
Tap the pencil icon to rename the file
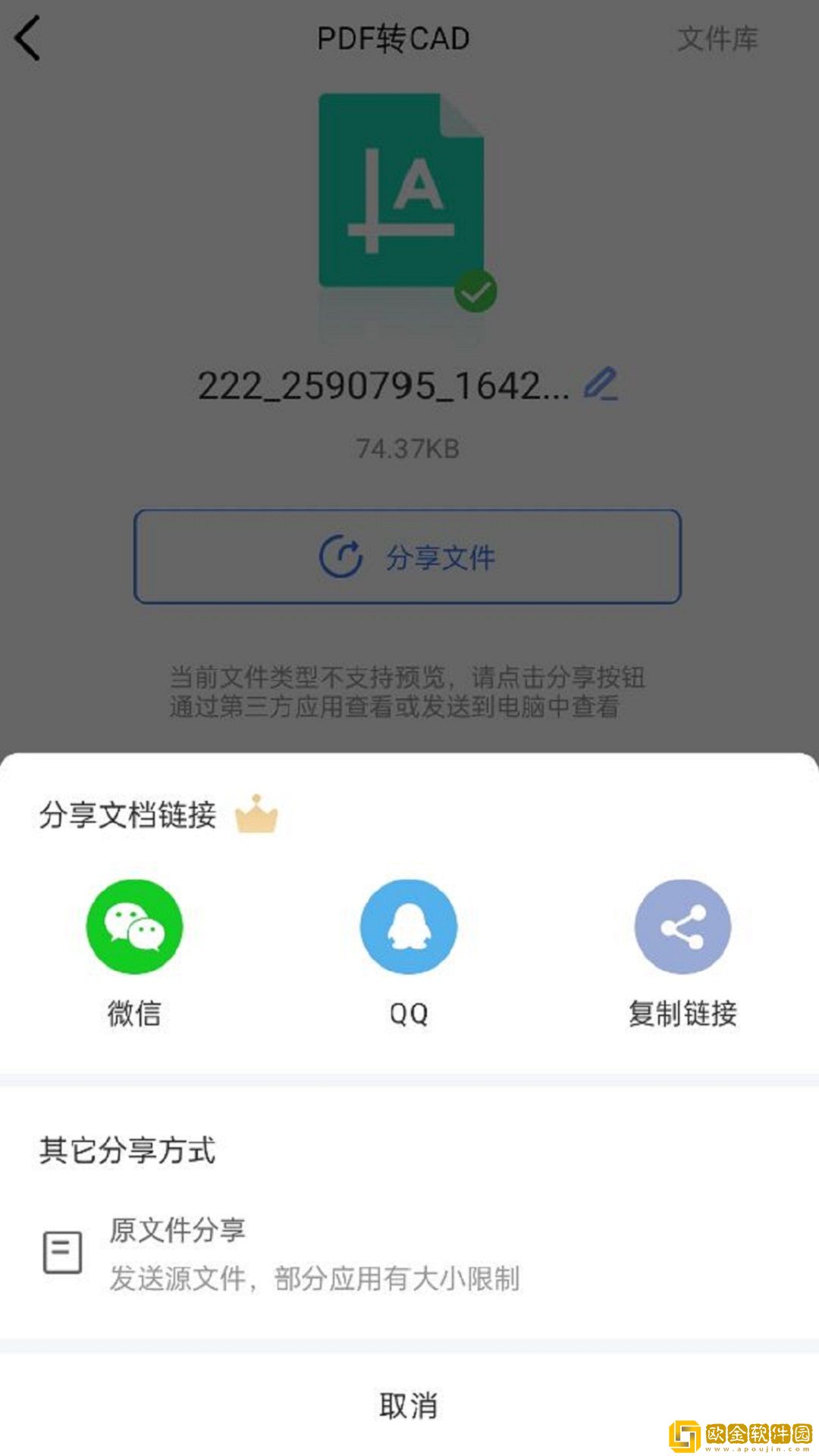click(599, 387)
